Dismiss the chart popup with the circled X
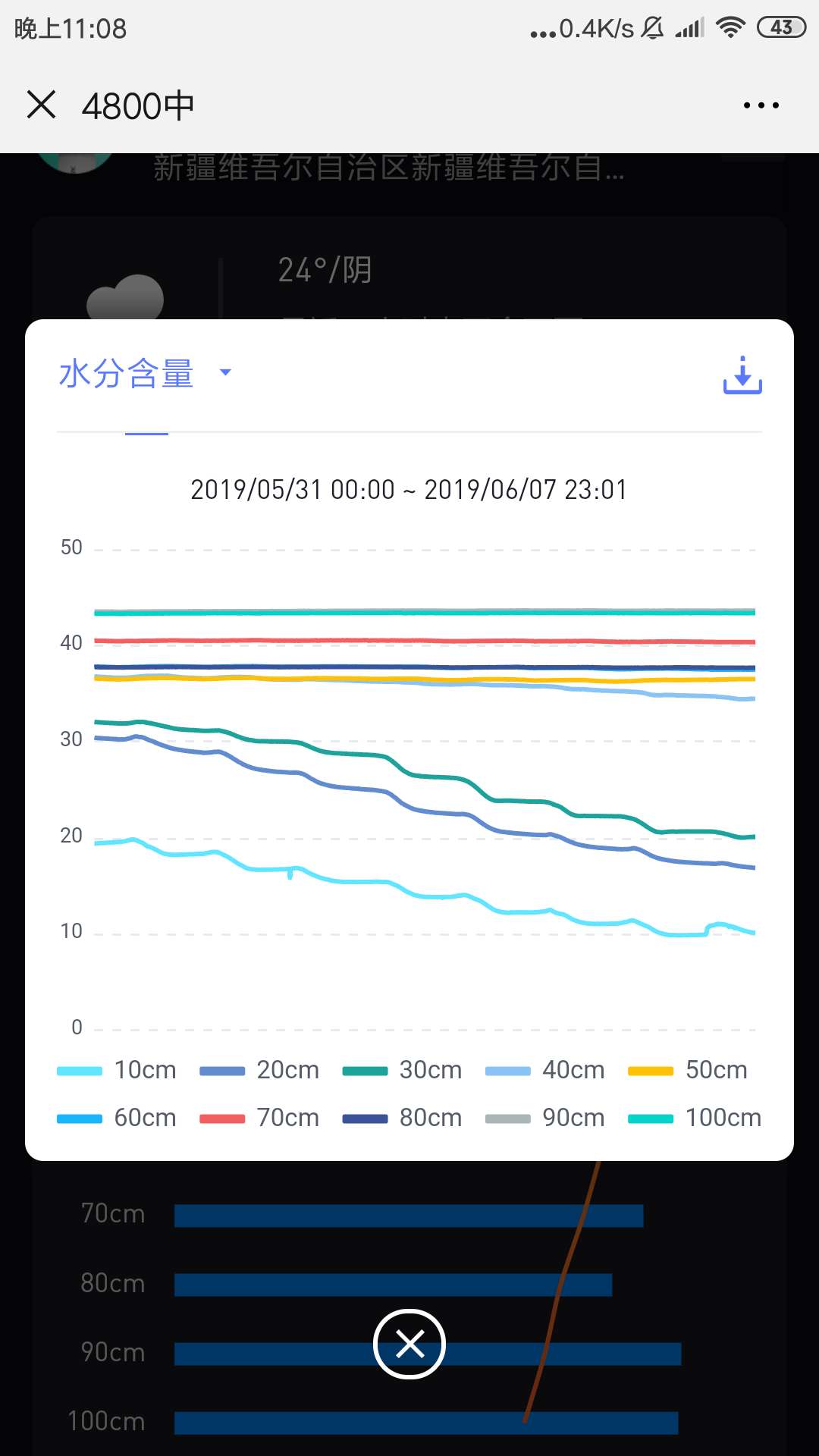Image resolution: width=819 pixels, height=1456 pixels. 409,1344
